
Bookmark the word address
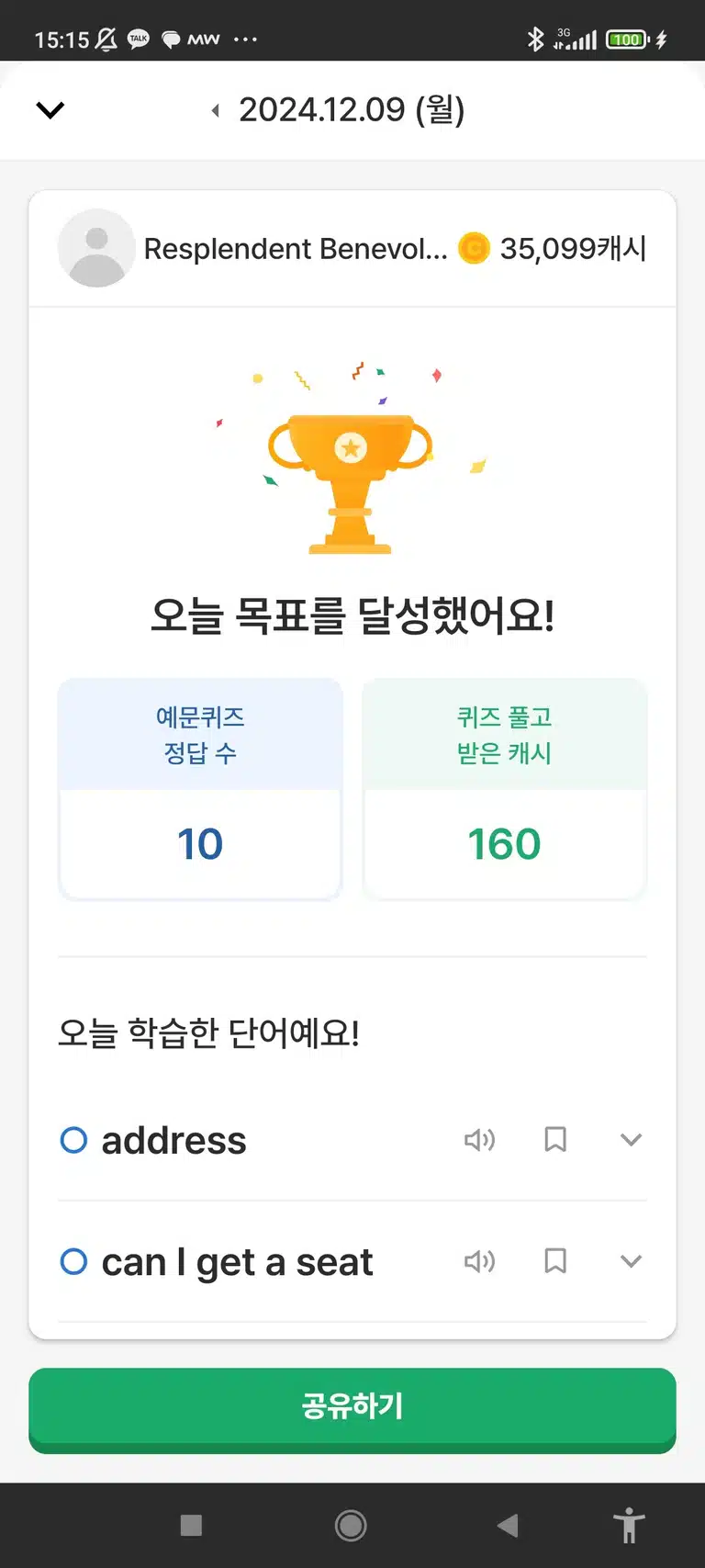555,1140
